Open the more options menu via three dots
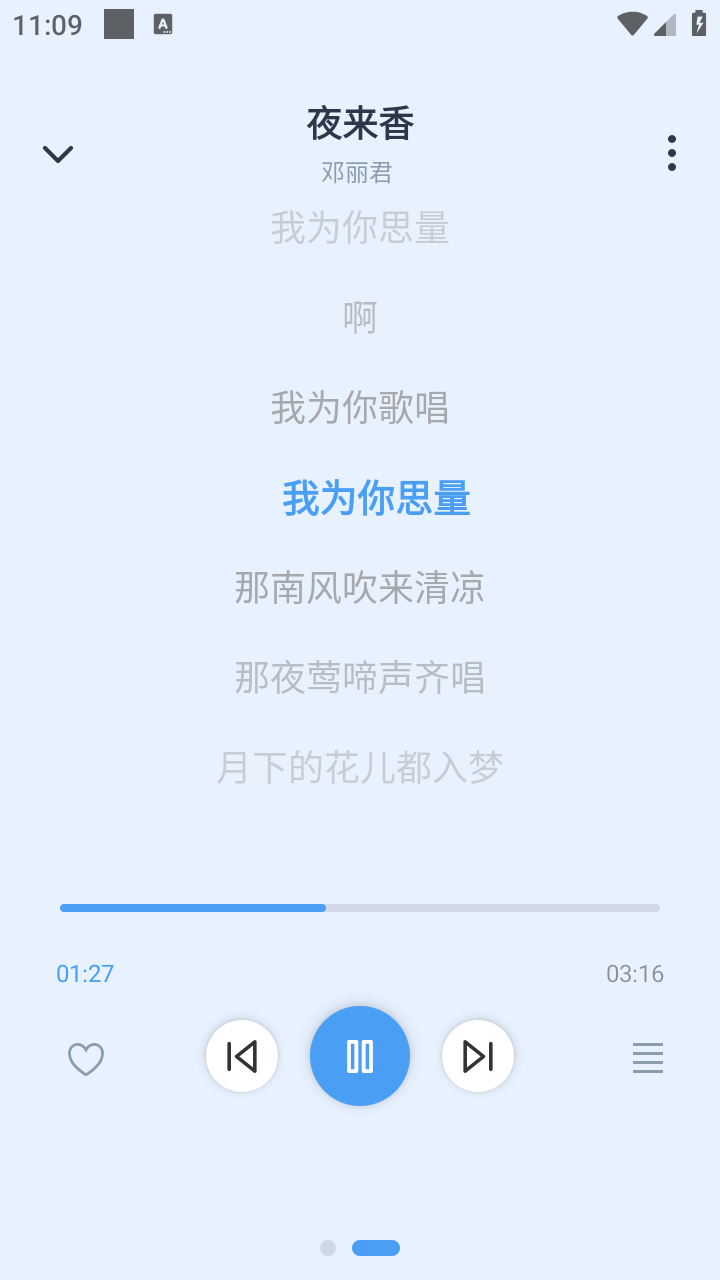This screenshot has height=1280, width=720. pos(671,153)
